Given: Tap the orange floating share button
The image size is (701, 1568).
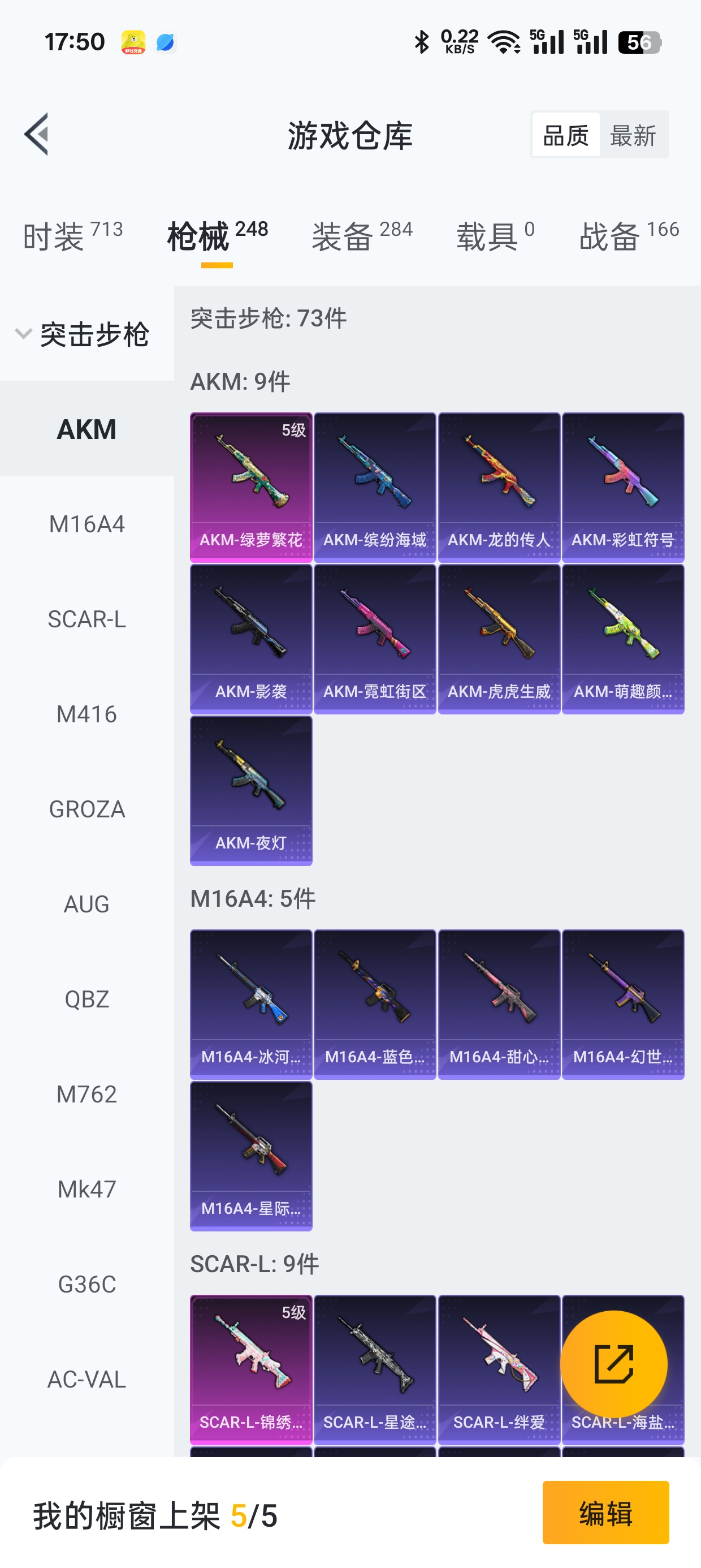Looking at the screenshot, I should click(613, 1364).
